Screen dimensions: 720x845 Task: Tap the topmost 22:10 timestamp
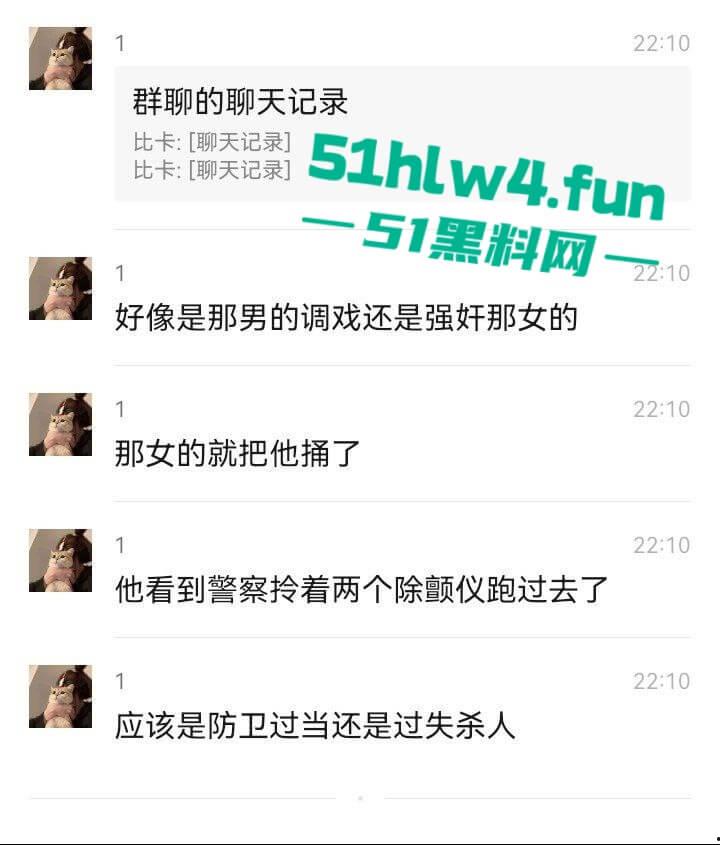pyautogui.click(x=660, y=43)
